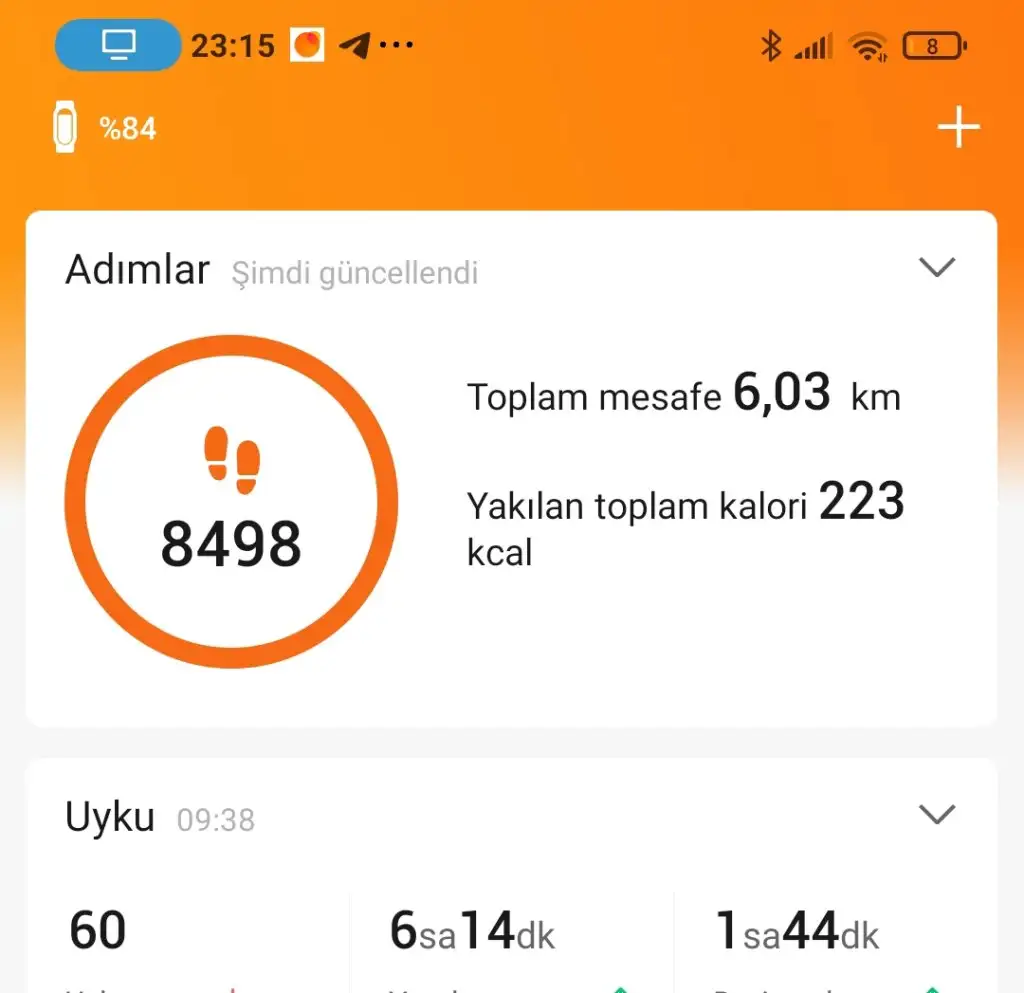Expand the Adımlar card chevron
Viewport: 1024px width, 993px height.
[x=937, y=268]
